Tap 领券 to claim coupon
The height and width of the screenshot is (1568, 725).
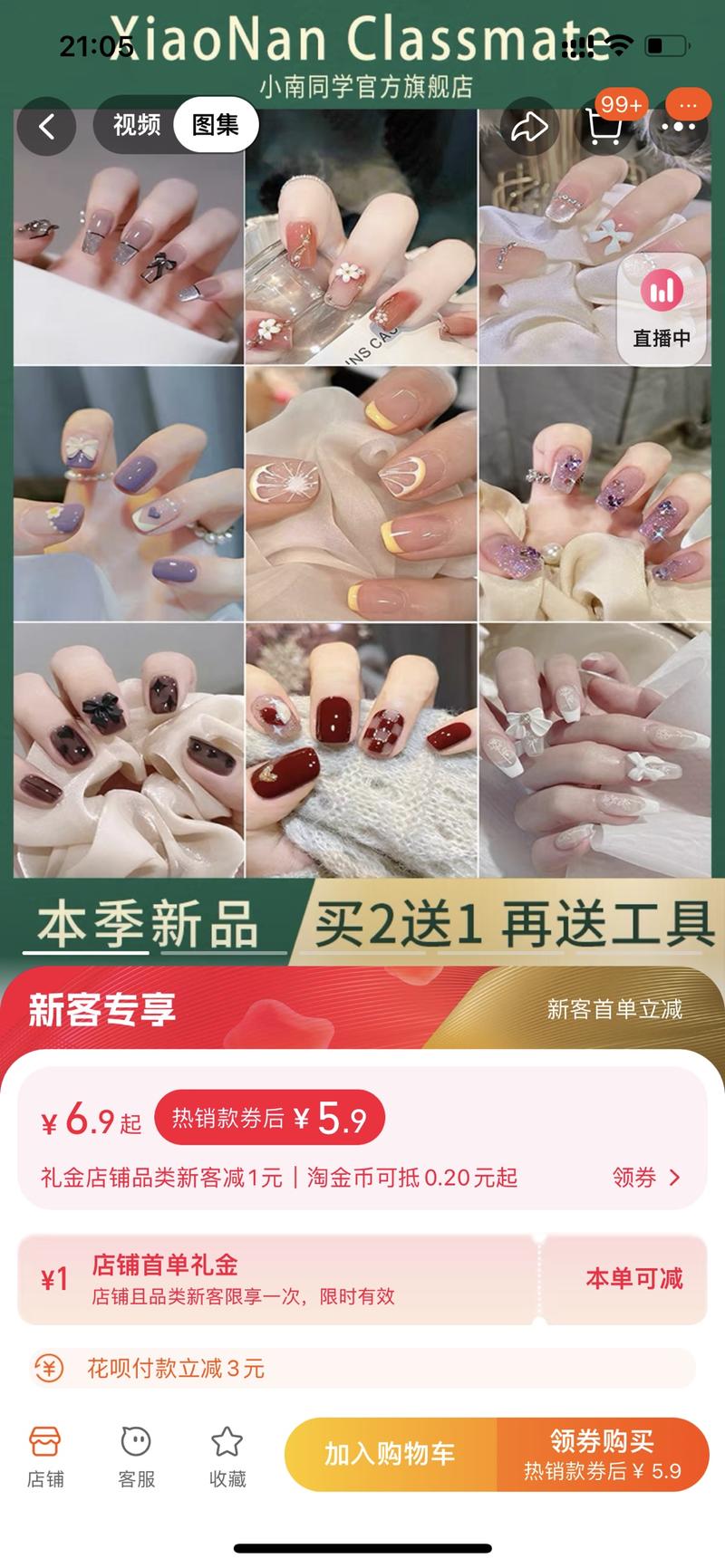[646, 1178]
